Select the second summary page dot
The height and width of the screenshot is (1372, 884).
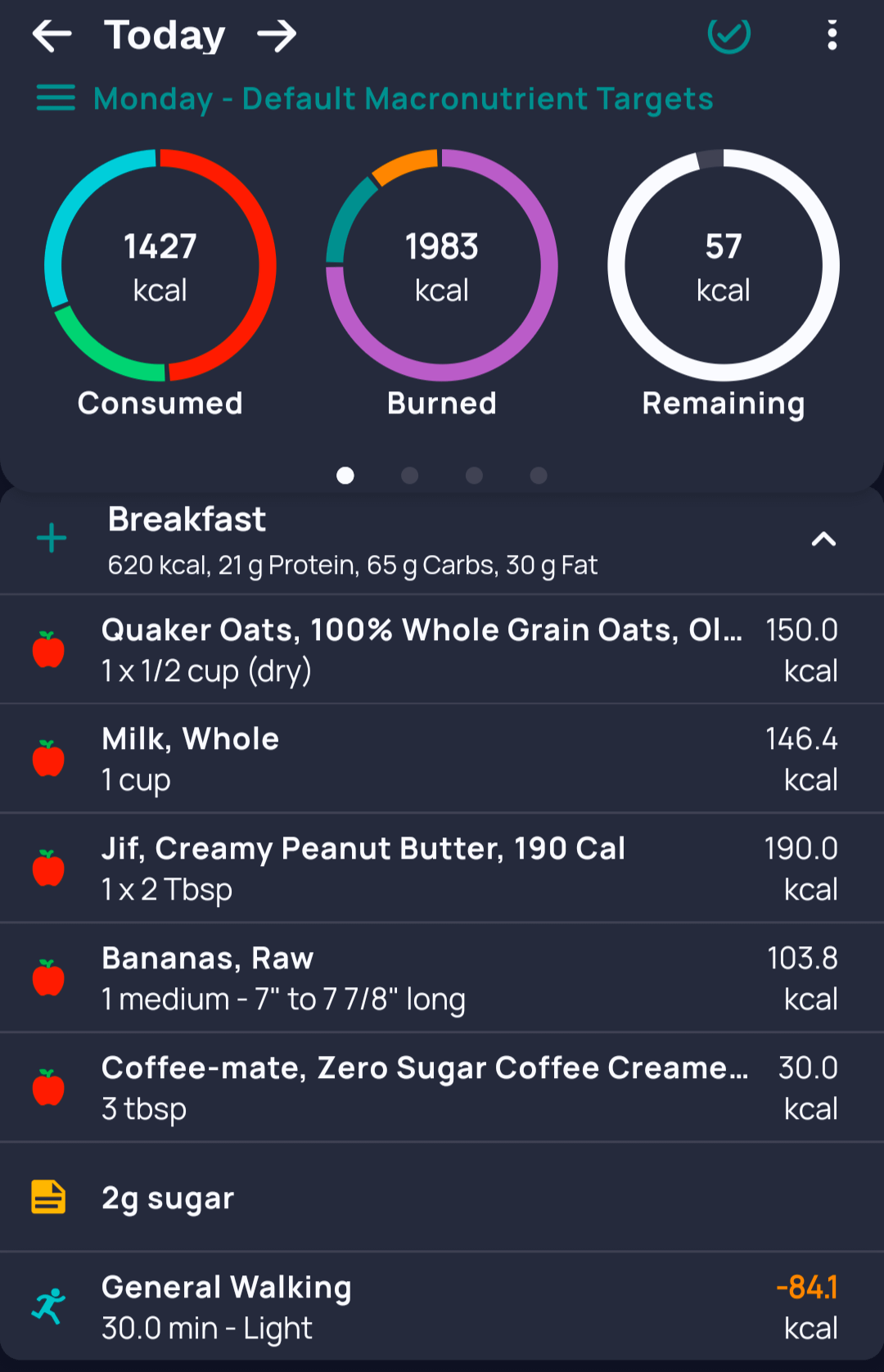[410, 476]
